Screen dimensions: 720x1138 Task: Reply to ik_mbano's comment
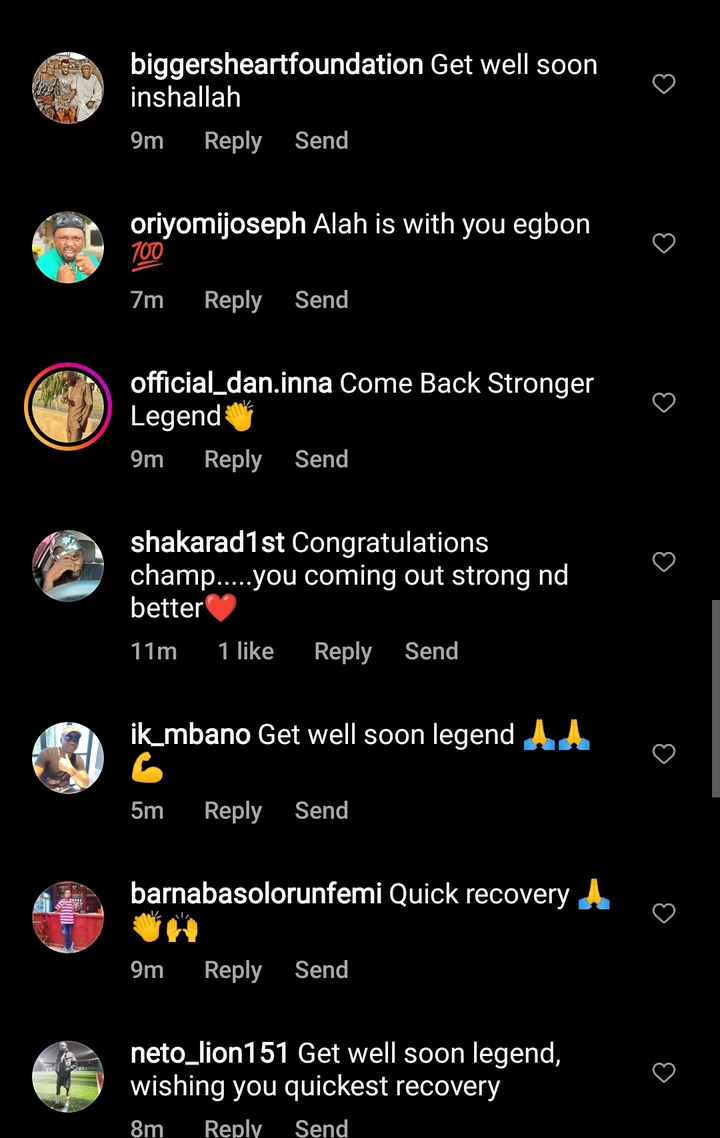tap(232, 811)
